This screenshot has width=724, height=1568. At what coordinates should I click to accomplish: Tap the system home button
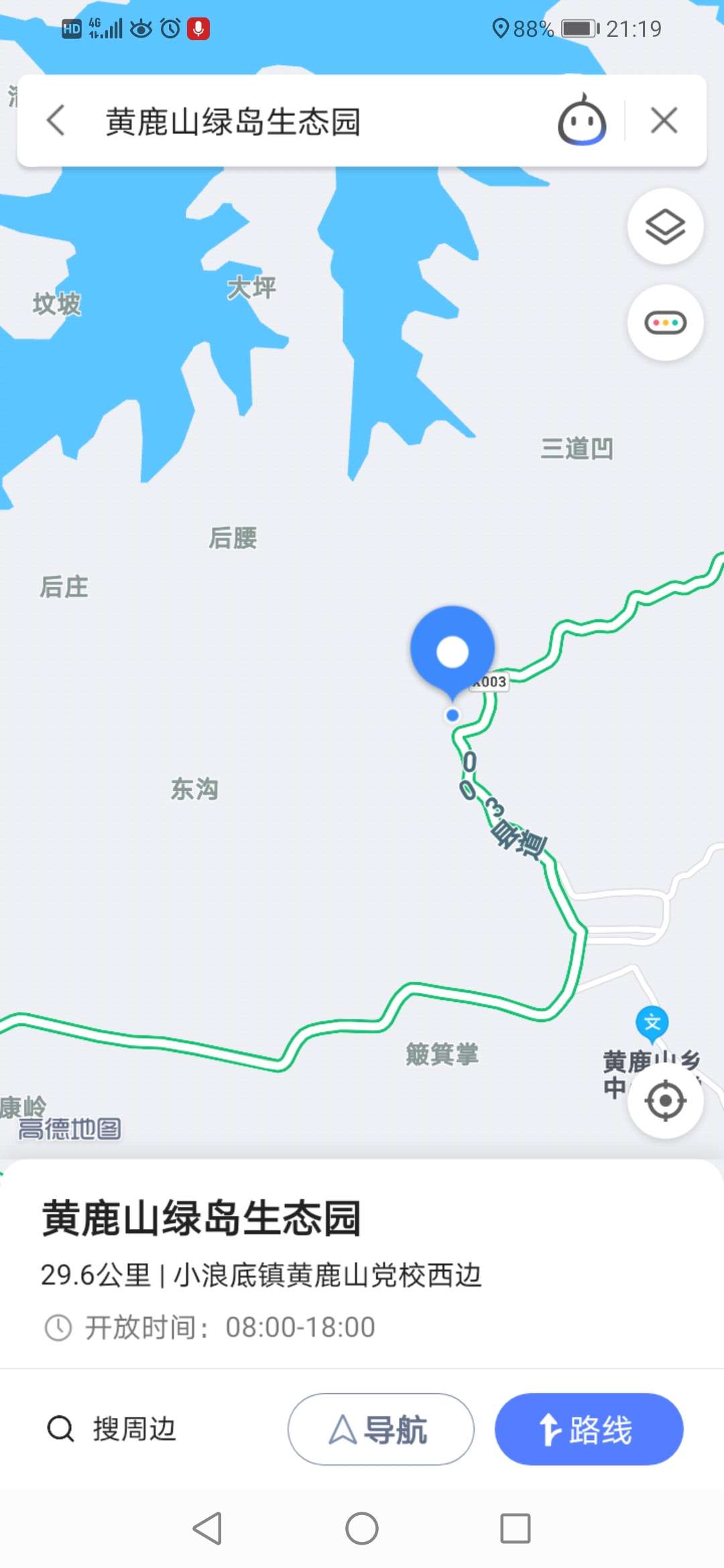click(362, 1528)
